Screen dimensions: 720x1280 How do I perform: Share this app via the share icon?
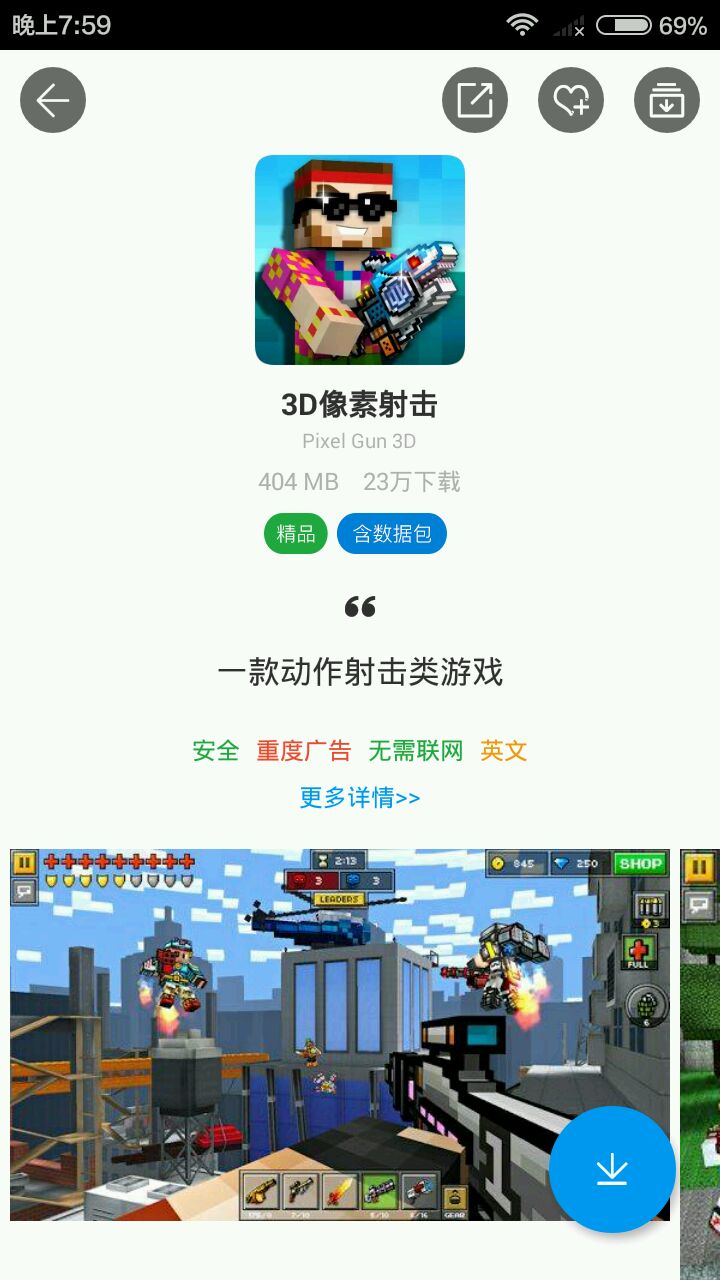click(x=475, y=100)
